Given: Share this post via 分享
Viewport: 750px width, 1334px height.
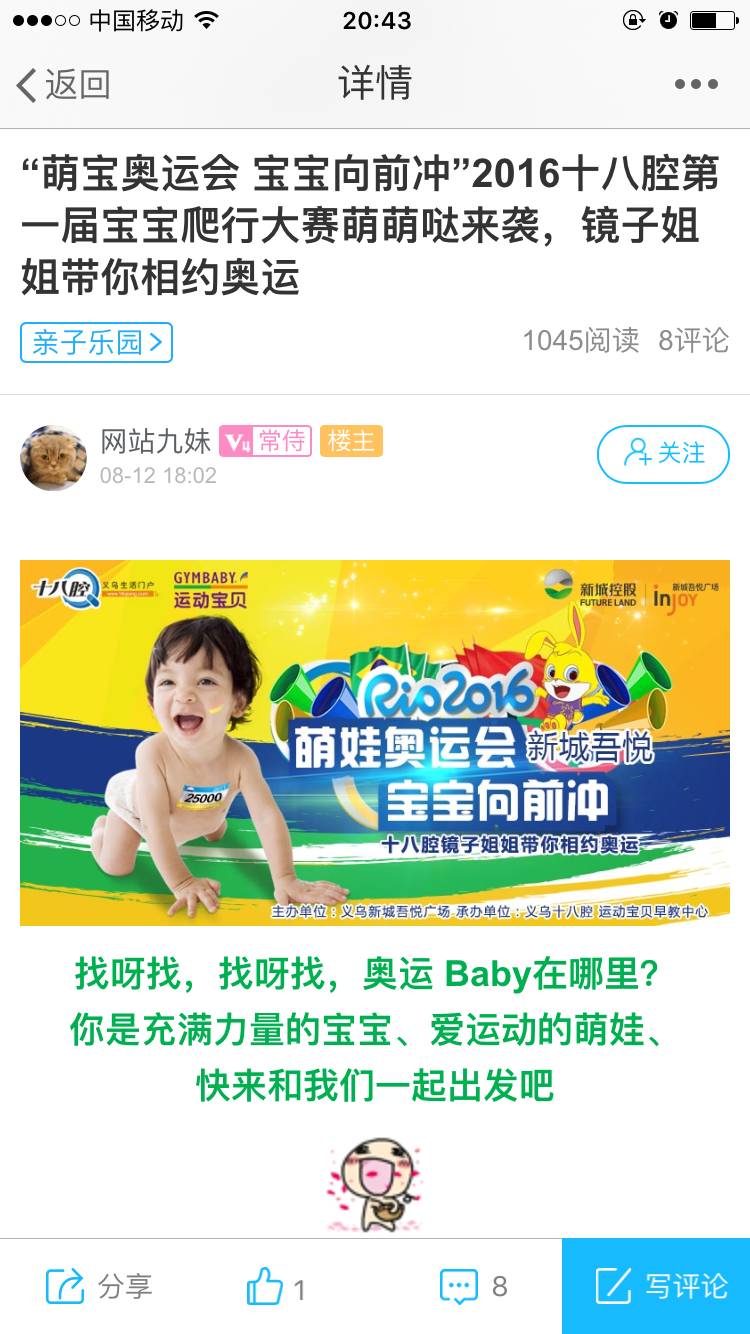Looking at the screenshot, I should point(99,1286).
